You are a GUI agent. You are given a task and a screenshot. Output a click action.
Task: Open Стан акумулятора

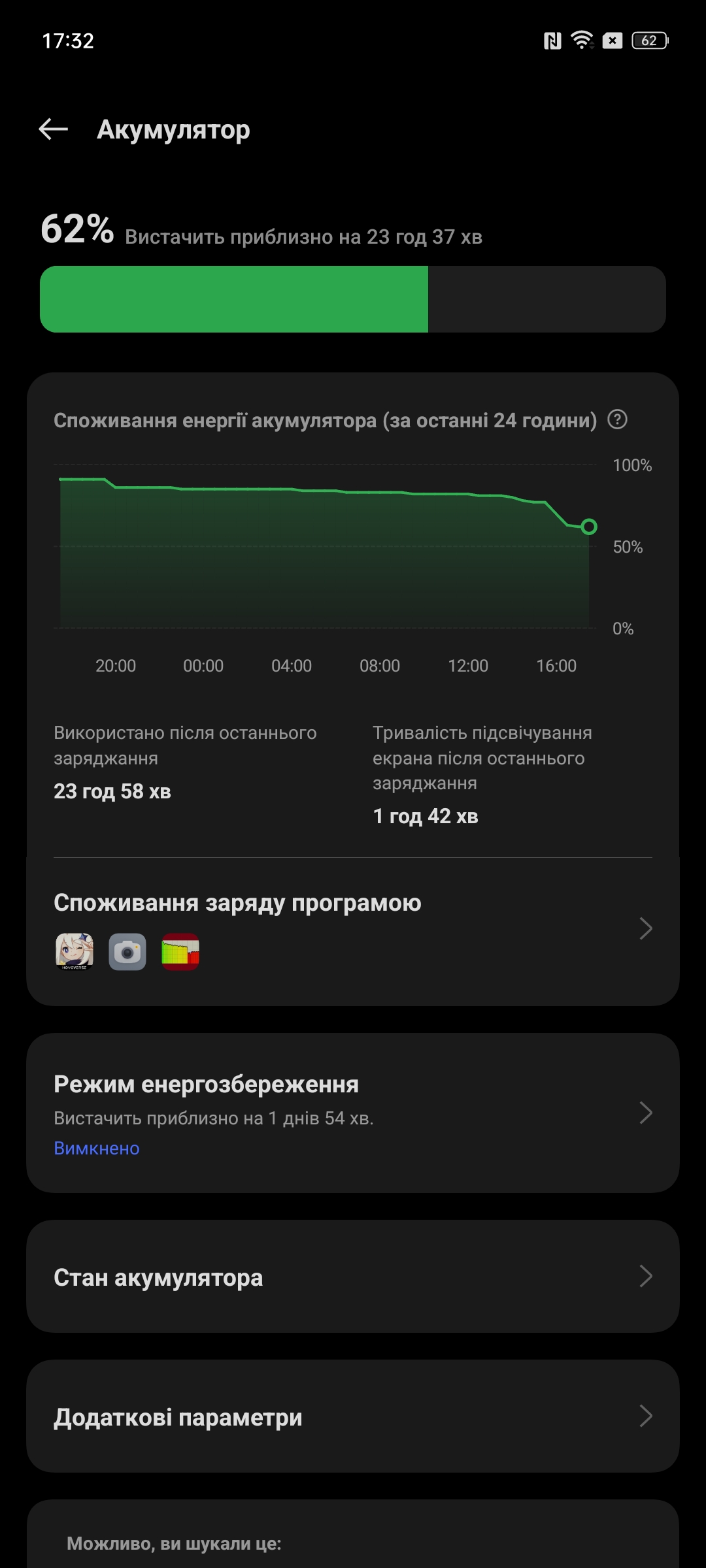tap(353, 1277)
